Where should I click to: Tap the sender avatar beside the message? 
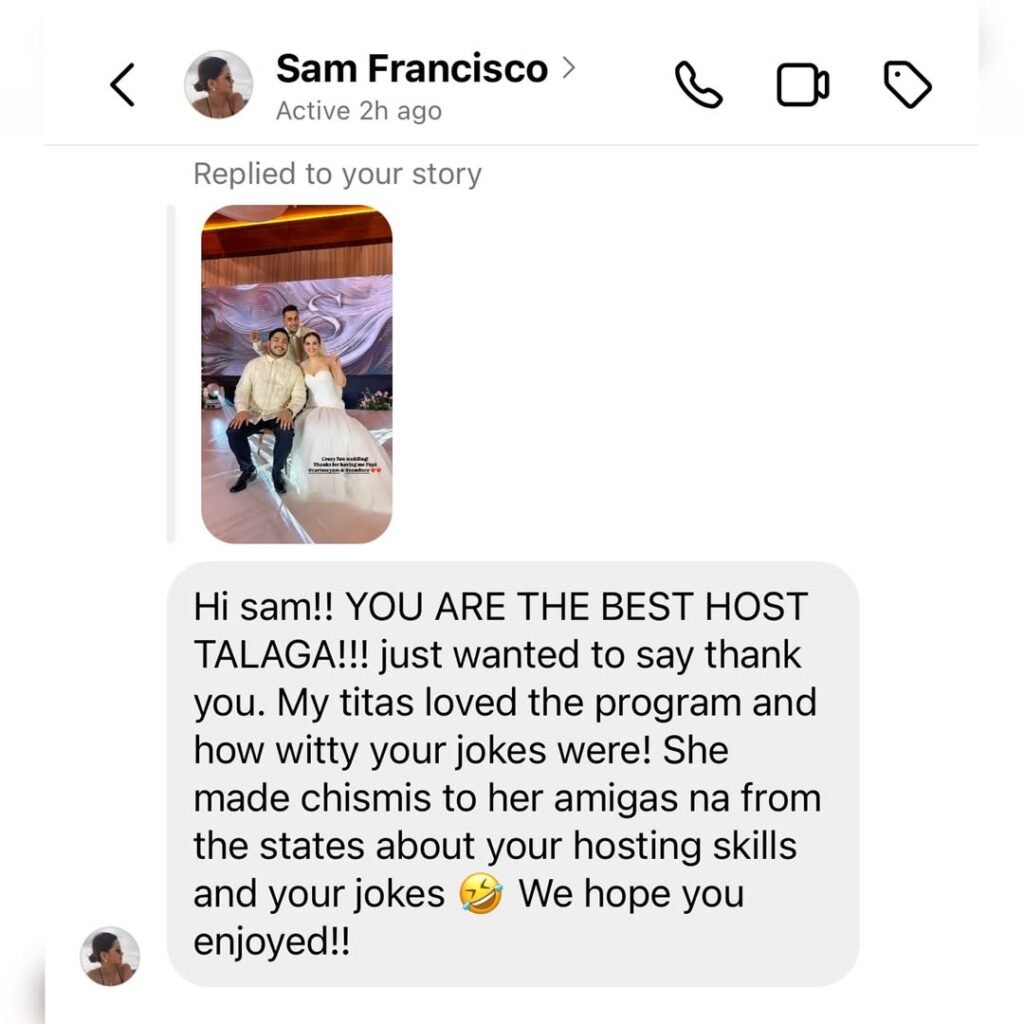click(110, 956)
